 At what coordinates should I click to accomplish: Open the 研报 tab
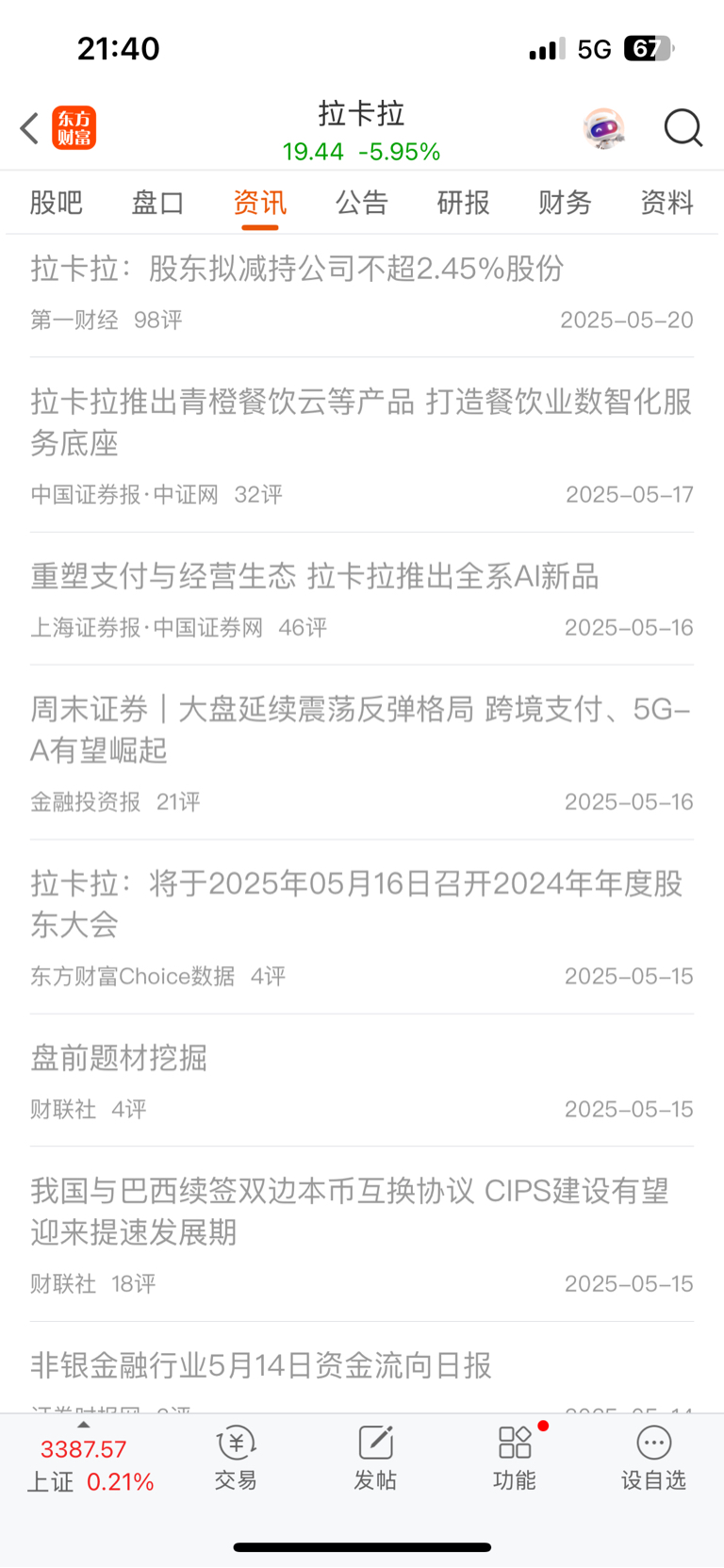point(464,203)
